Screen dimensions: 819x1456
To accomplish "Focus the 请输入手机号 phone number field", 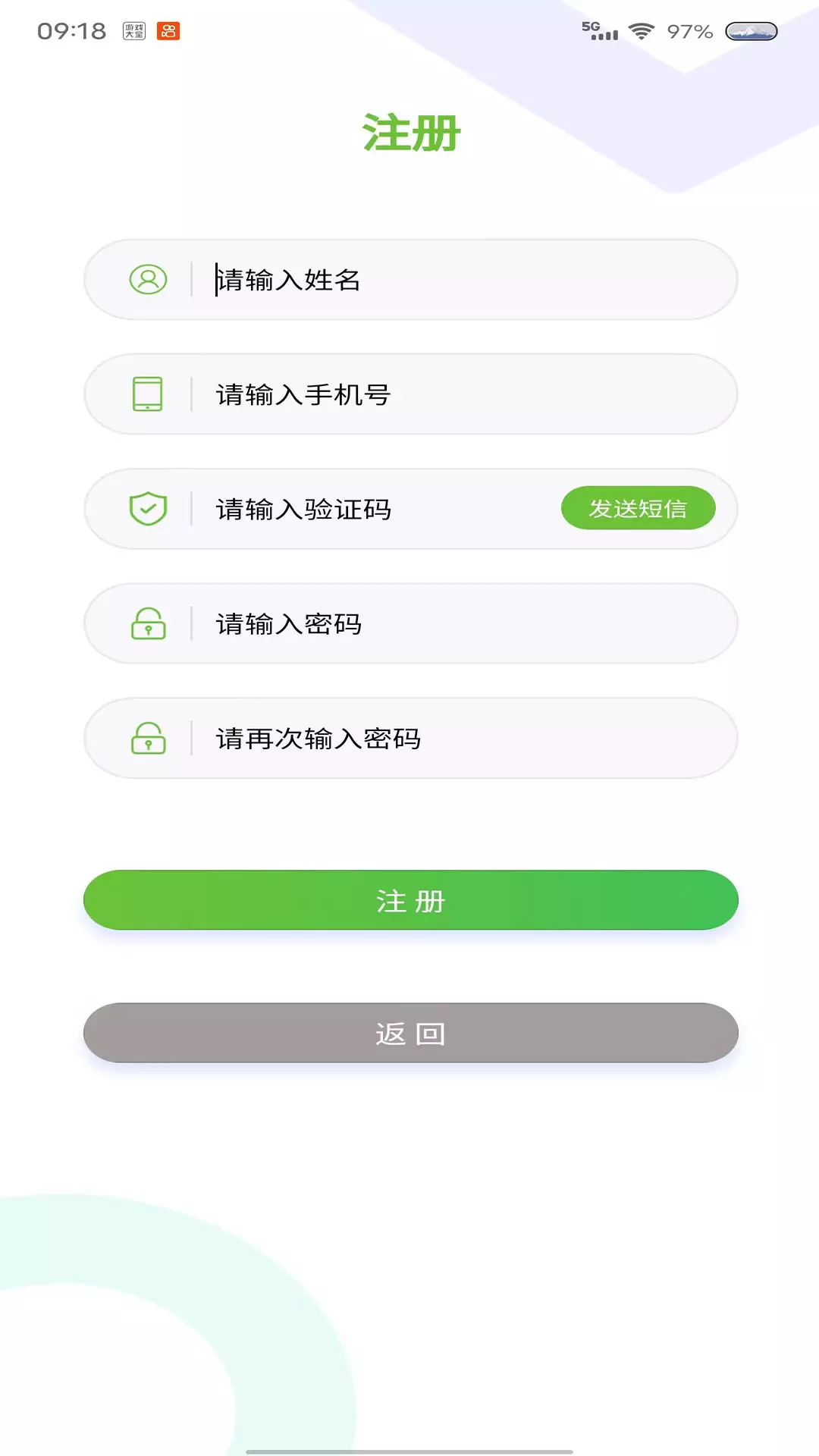I will click(410, 394).
